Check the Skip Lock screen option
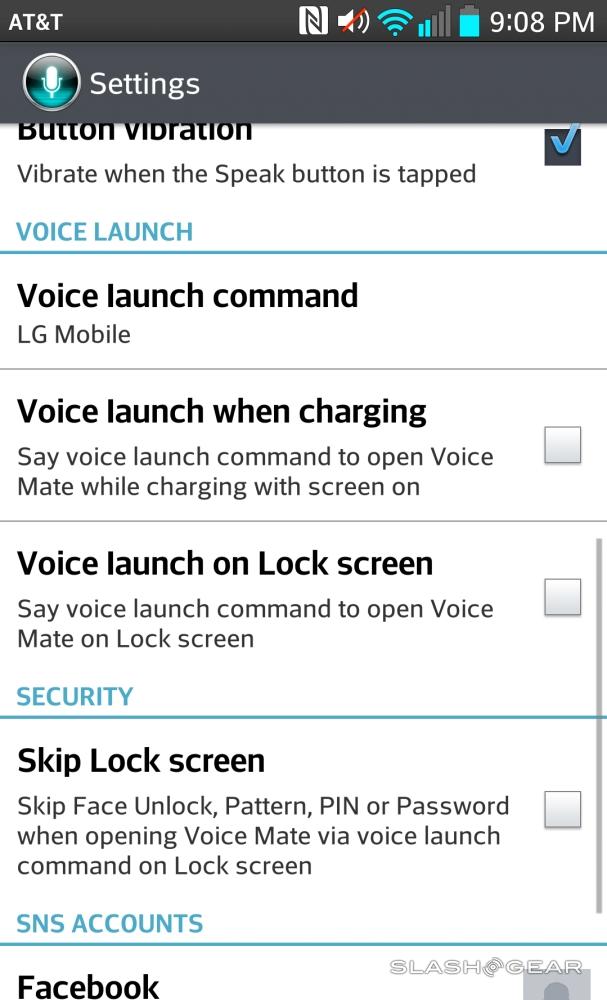 tap(562, 809)
